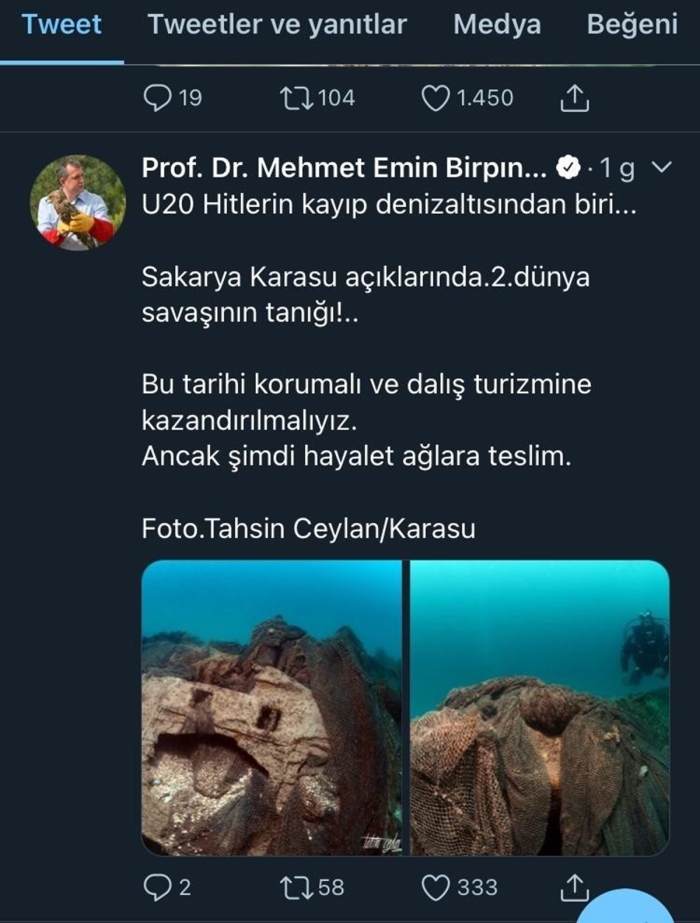Open the left underwater wreck photo

click(271, 708)
